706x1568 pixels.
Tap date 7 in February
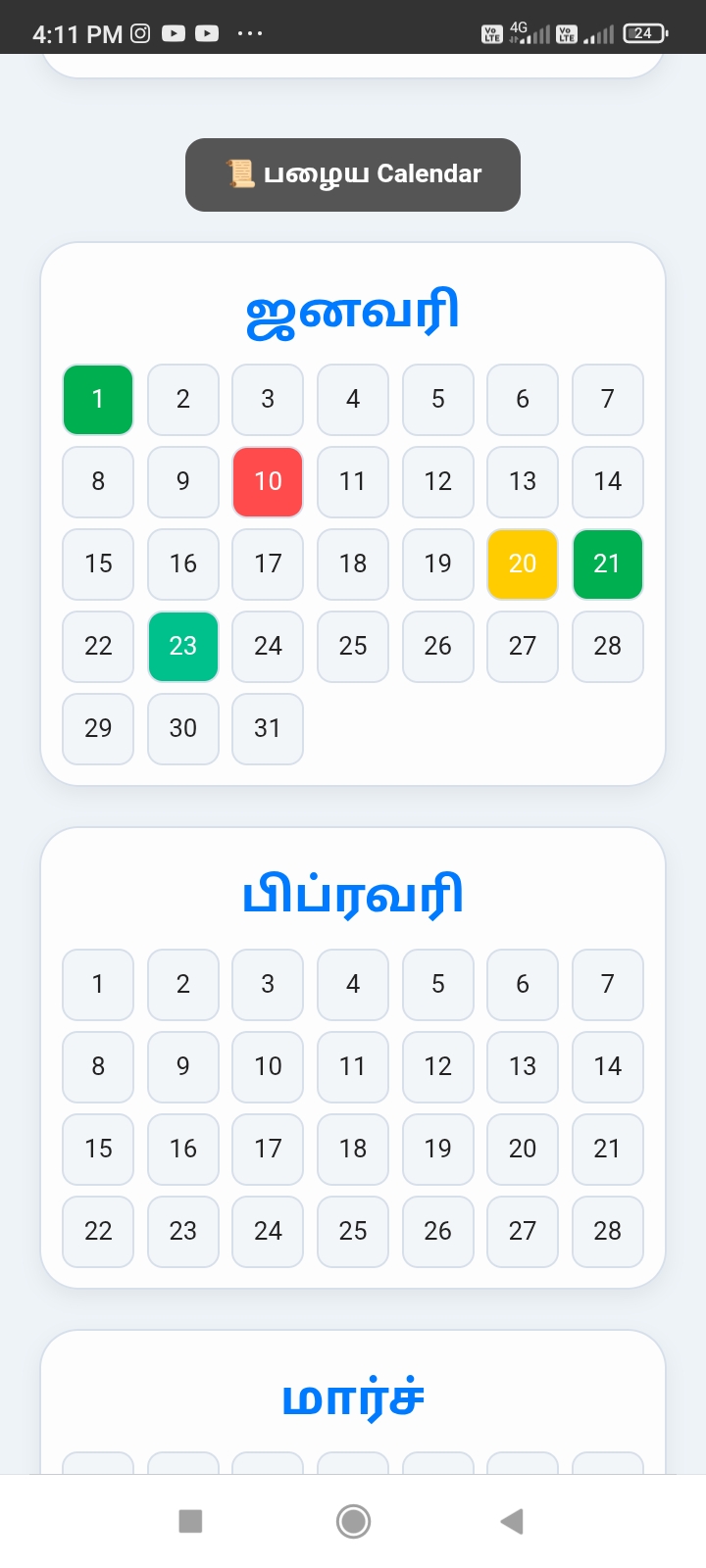[607, 984]
